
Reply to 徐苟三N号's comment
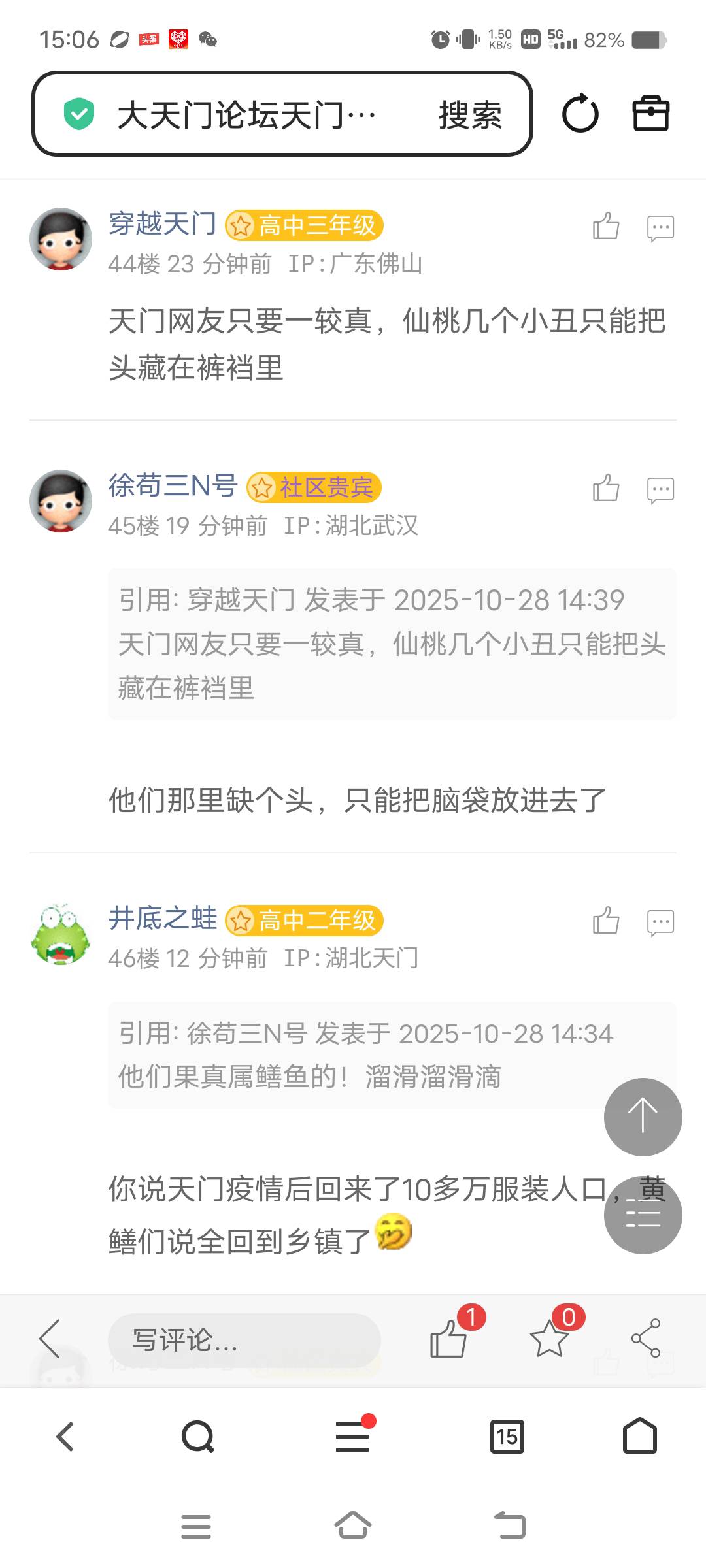point(660,489)
